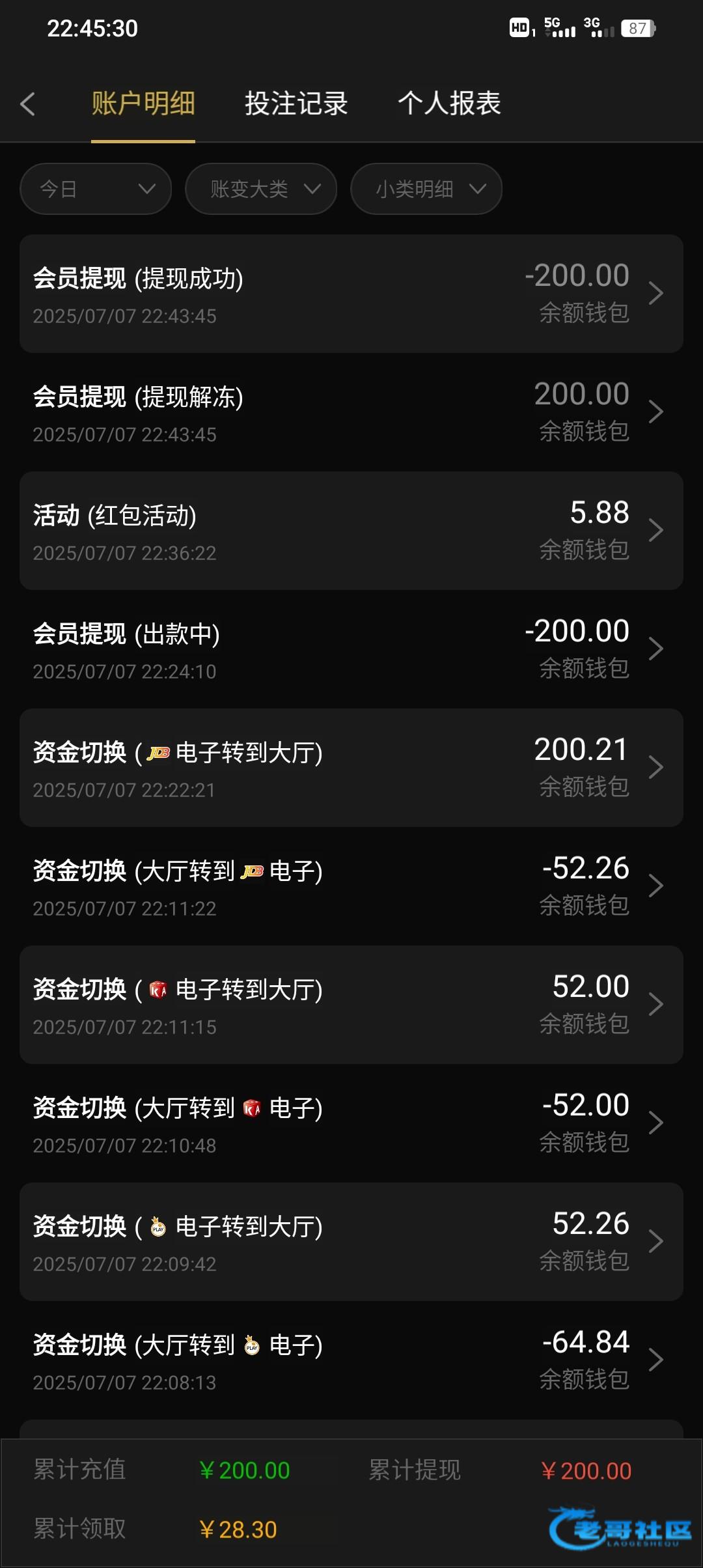The height and width of the screenshot is (1568, 703).
Task: Open the 会员提现 (提现解冻) record
Action: tap(351, 412)
